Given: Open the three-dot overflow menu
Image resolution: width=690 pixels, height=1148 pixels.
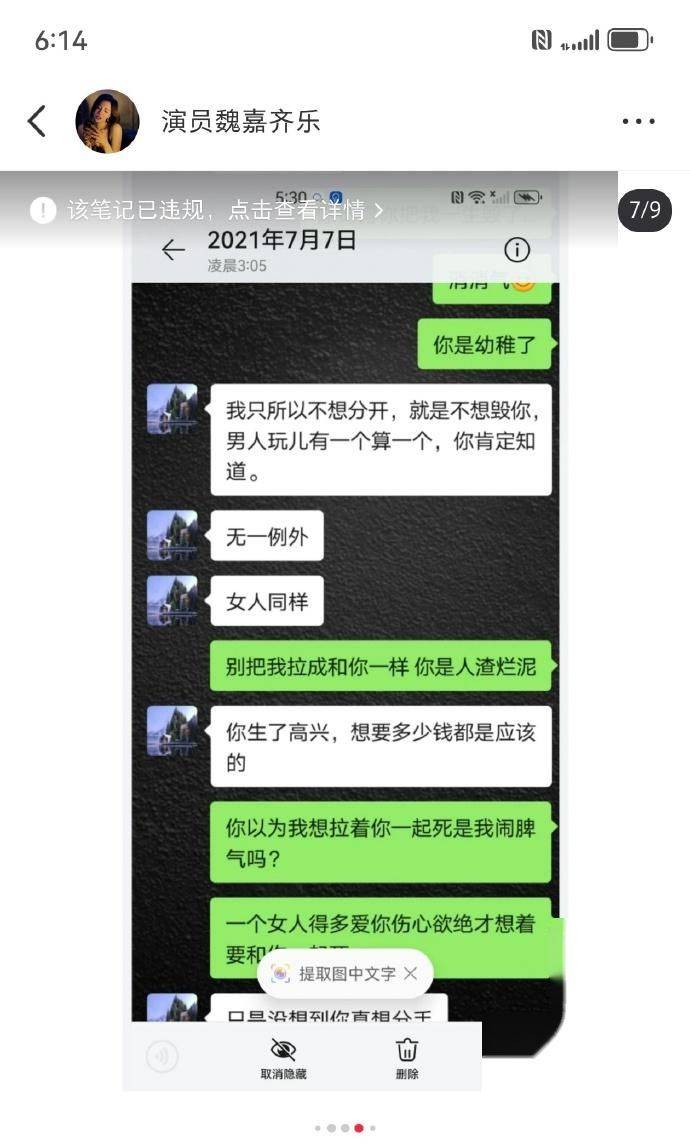Looking at the screenshot, I should pyautogui.click(x=638, y=122).
